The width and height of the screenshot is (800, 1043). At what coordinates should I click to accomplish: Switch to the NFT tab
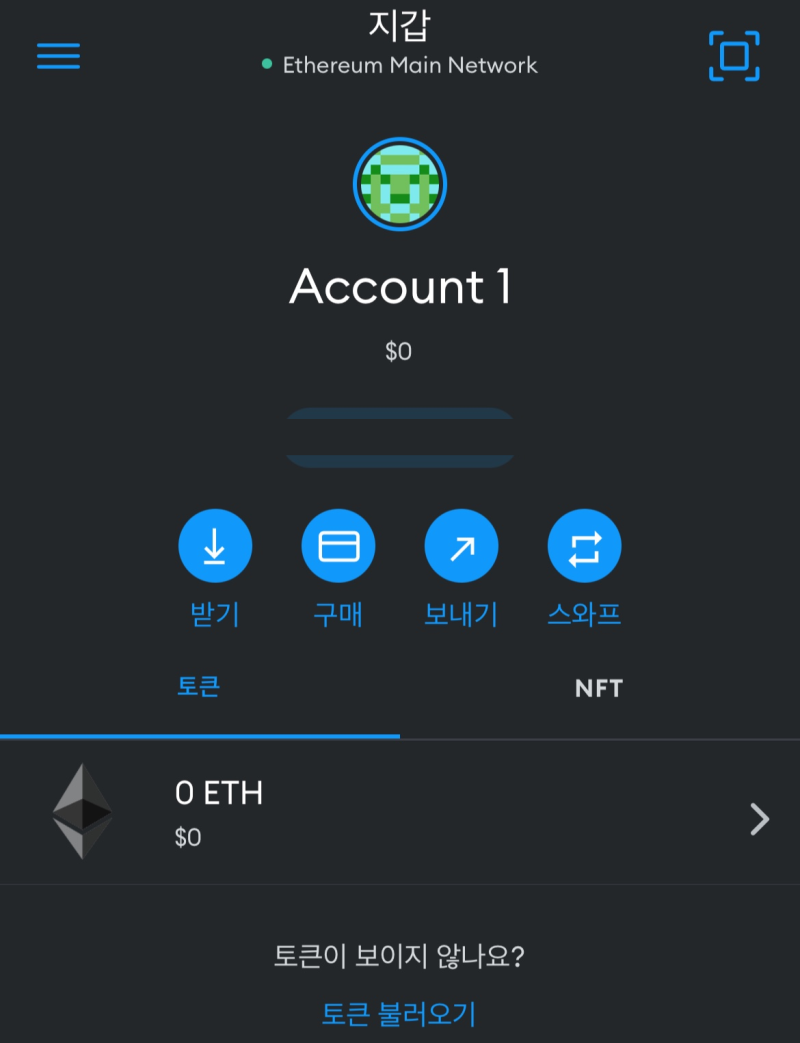598,688
